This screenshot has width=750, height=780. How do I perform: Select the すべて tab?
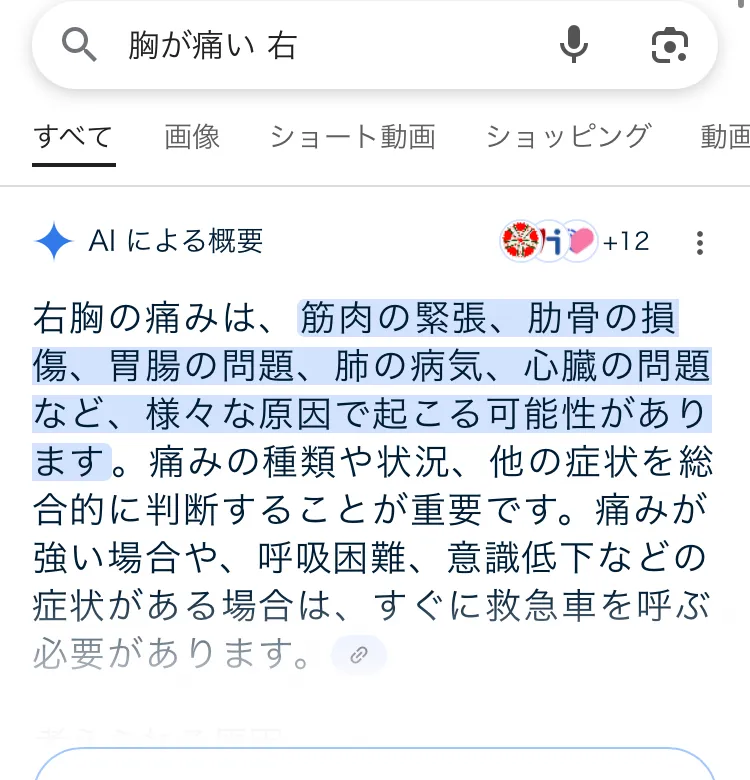(x=74, y=137)
